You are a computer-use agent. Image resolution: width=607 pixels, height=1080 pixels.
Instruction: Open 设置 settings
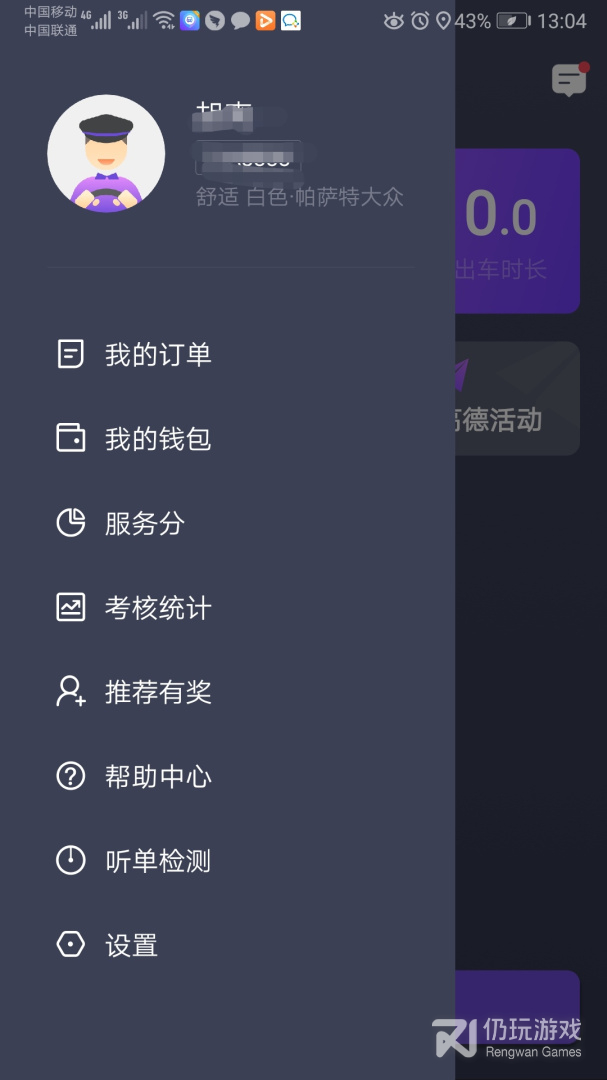(x=131, y=945)
